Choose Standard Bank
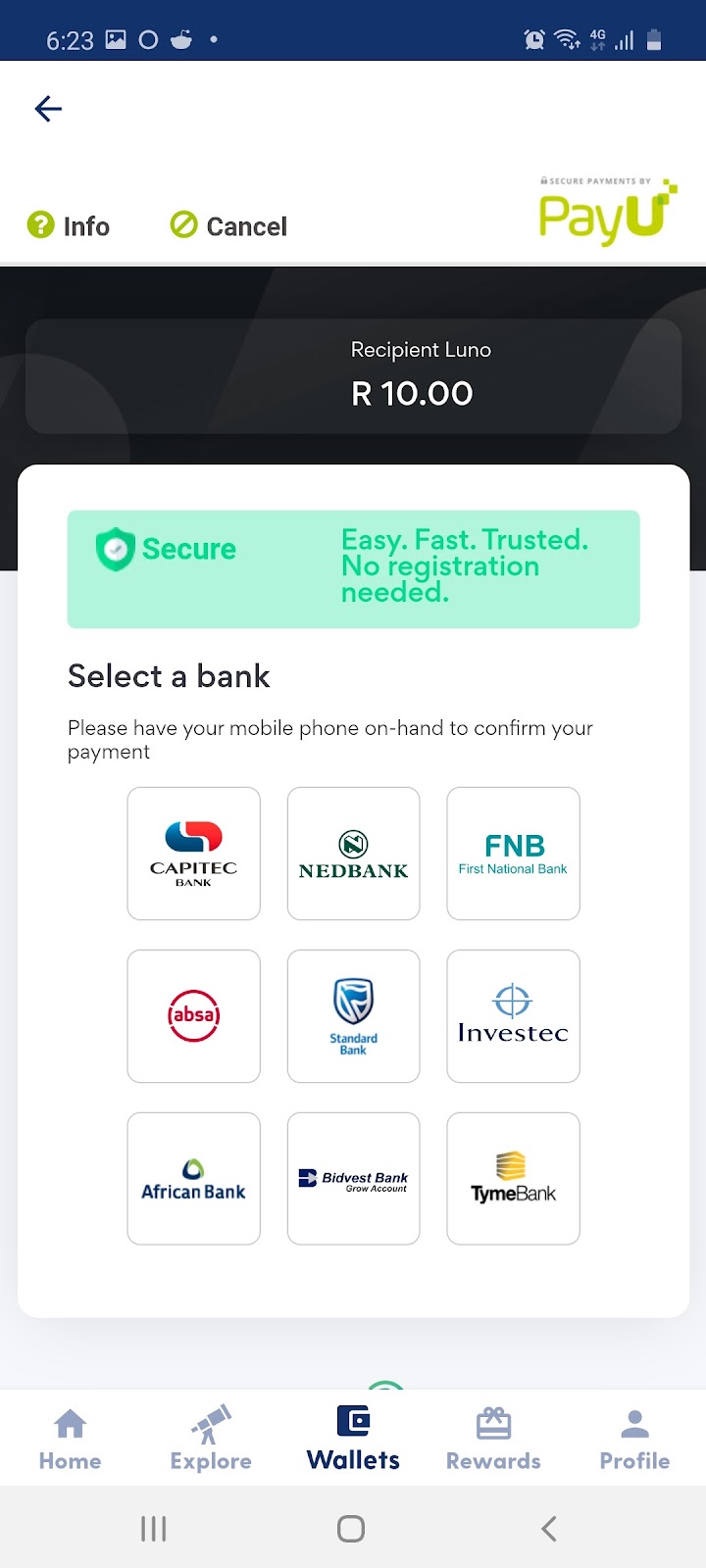The width and height of the screenshot is (706, 1568). (353, 1016)
